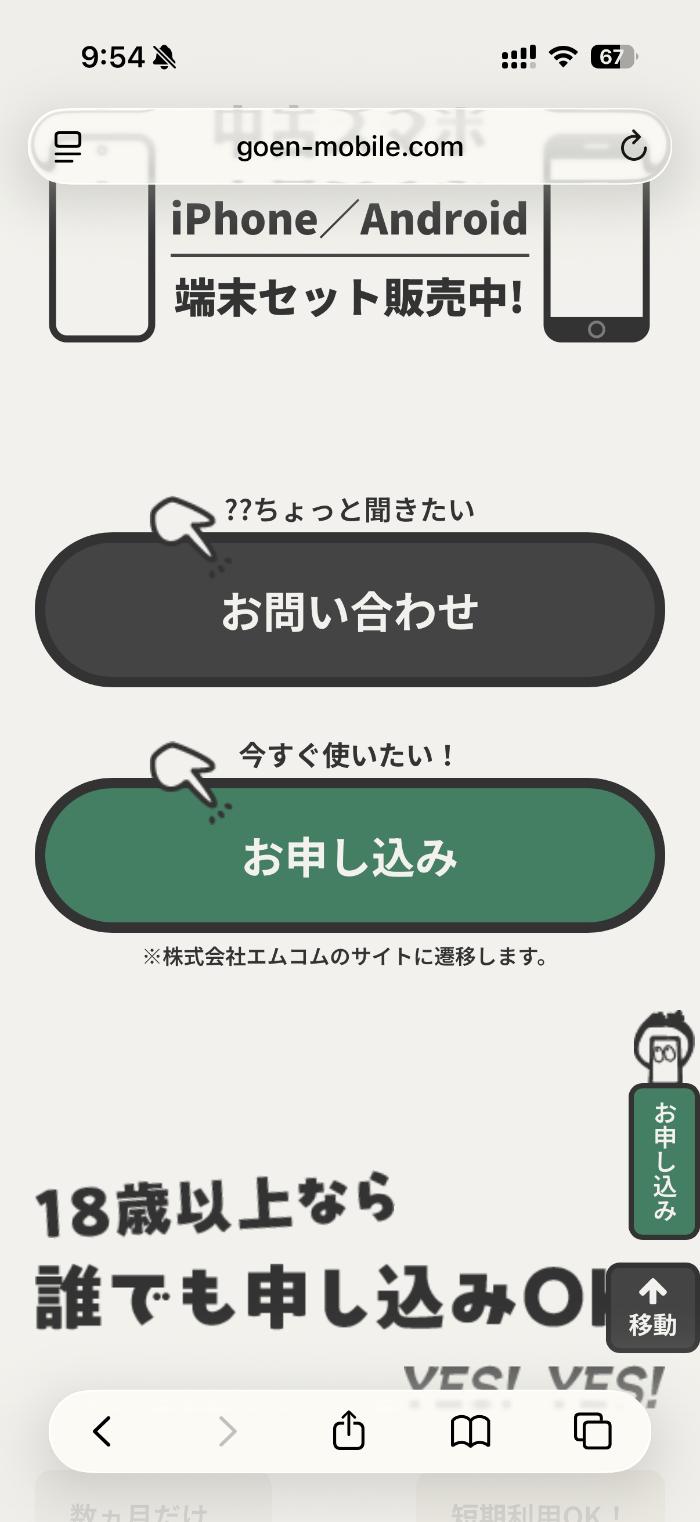
Task: Tap the goen-mobile.com address bar
Action: 349,147
